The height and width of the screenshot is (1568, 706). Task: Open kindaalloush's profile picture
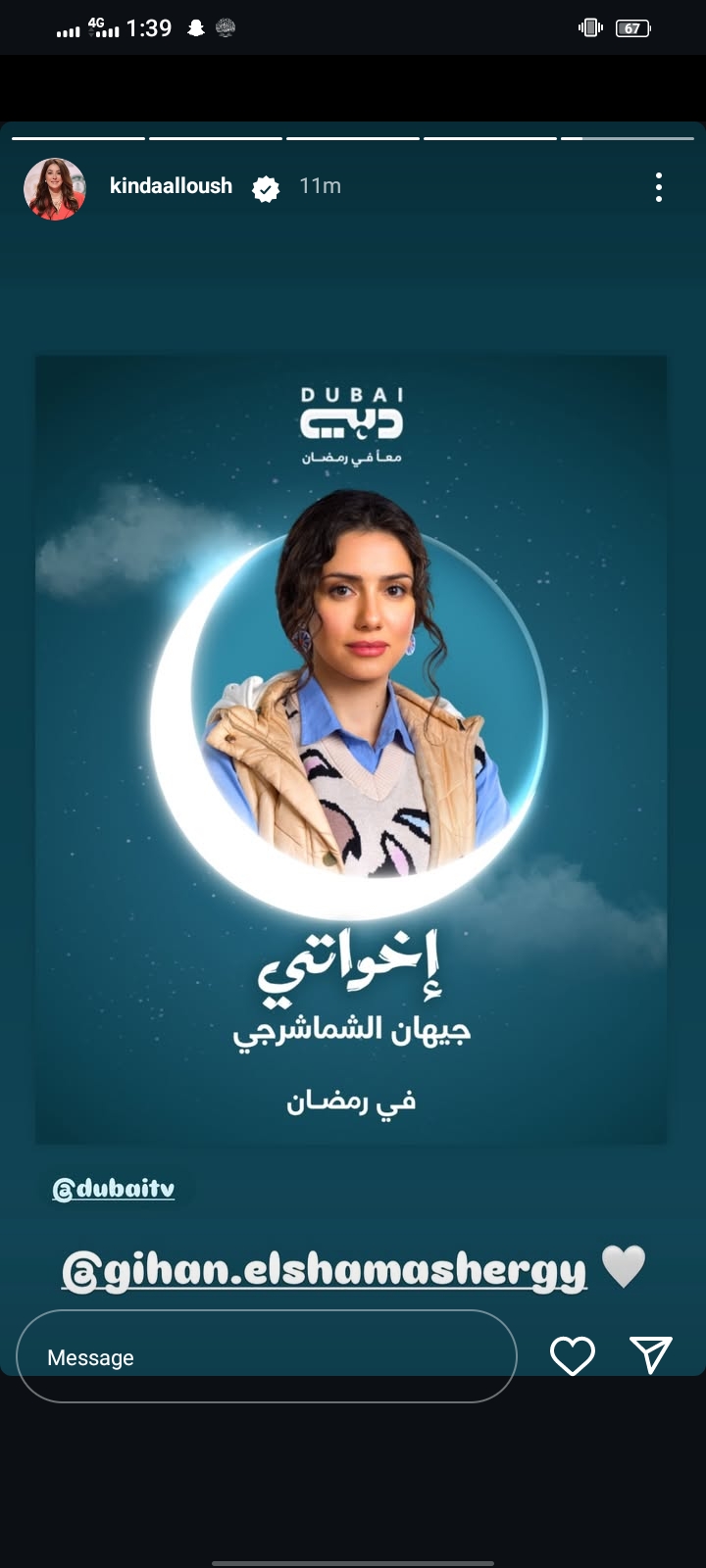tap(55, 188)
